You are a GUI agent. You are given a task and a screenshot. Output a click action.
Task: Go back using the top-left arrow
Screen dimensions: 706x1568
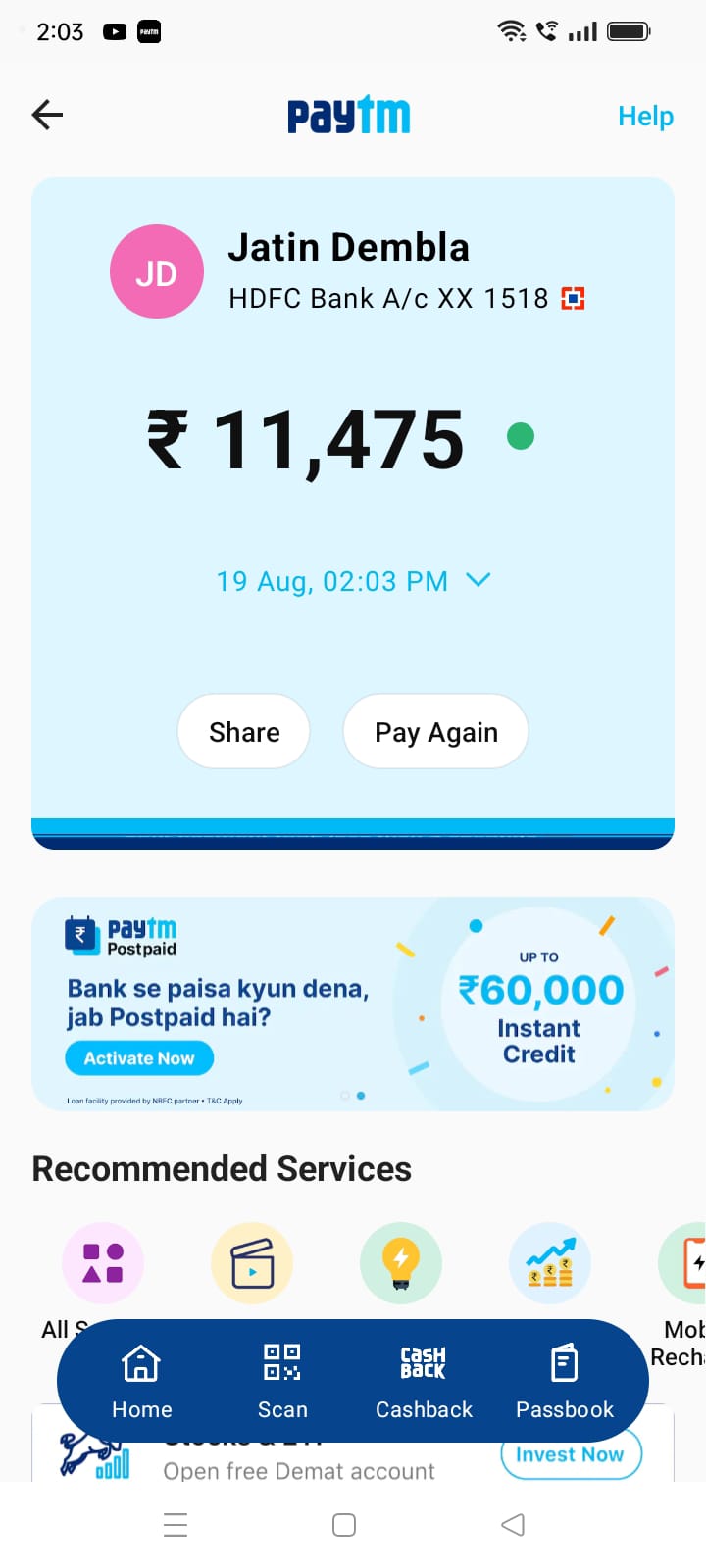[47, 115]
